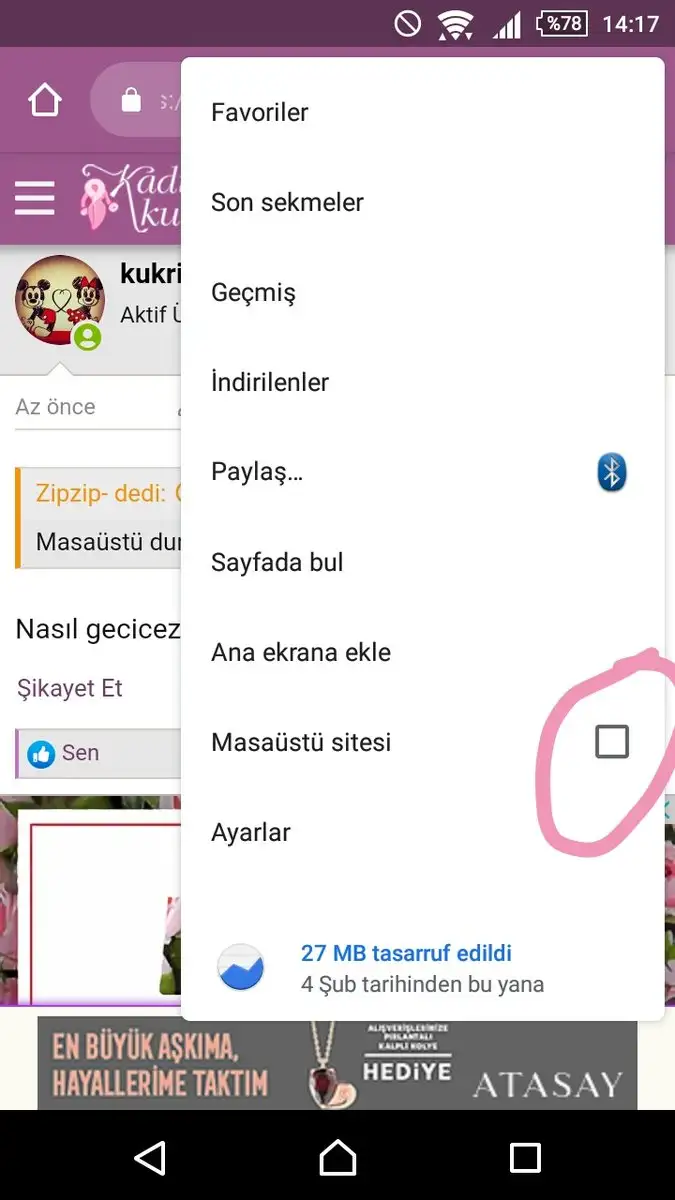Viewport: 675px width, 1200px height.
Task: Open Geçmiş browsing history
Action: click(422, 292)
